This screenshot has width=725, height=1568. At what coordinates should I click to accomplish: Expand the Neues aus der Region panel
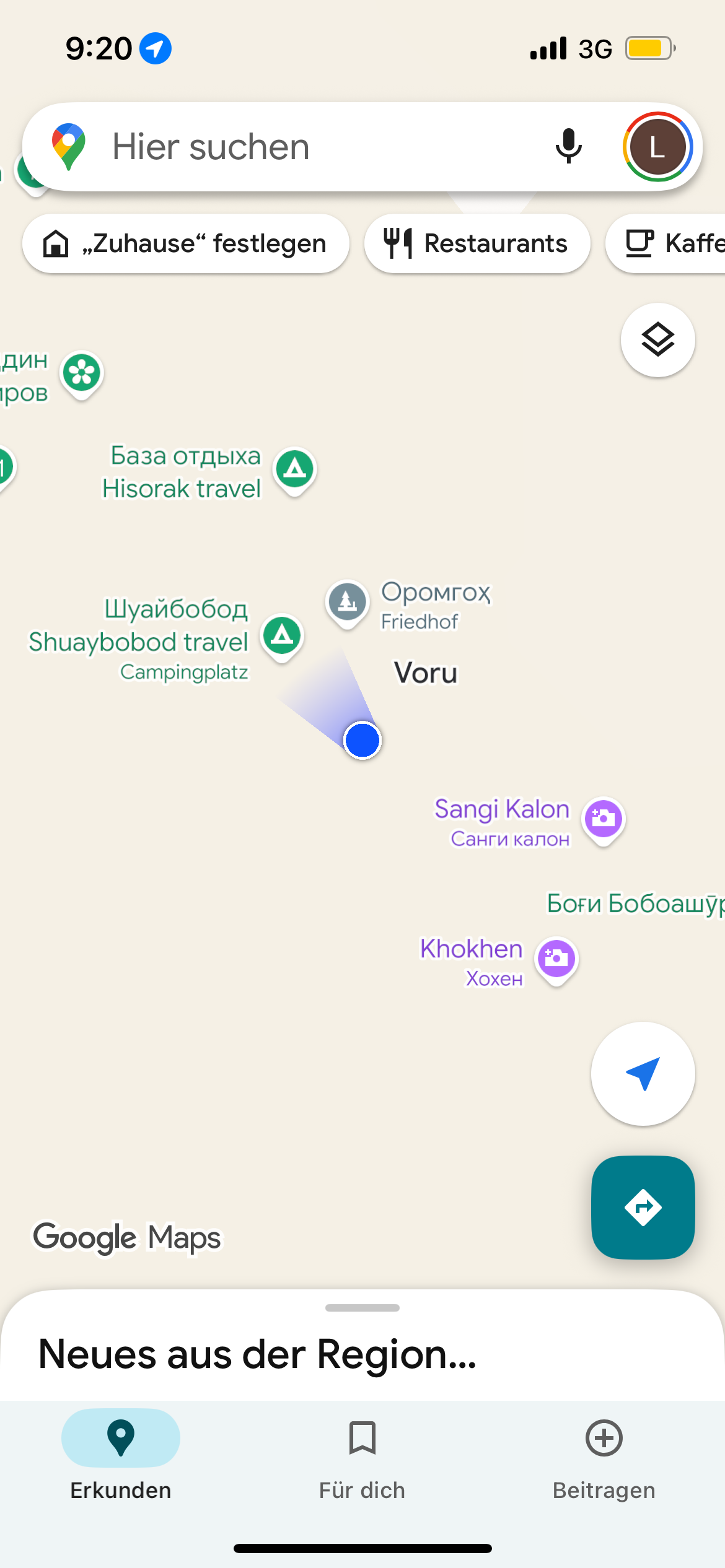(x=362, y=1344)
